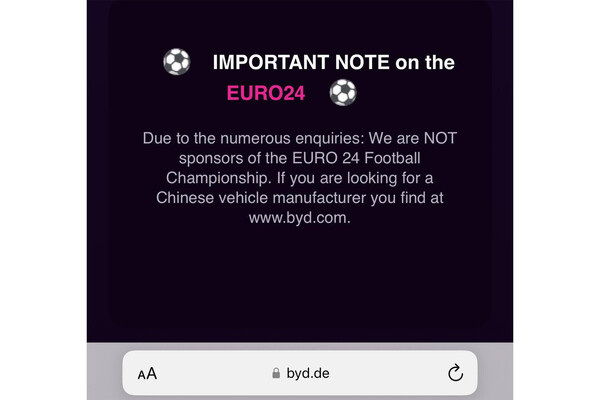Tap the byd.de address bar
This screenshot has height=400, width=600.
click(x=300, y=374)
